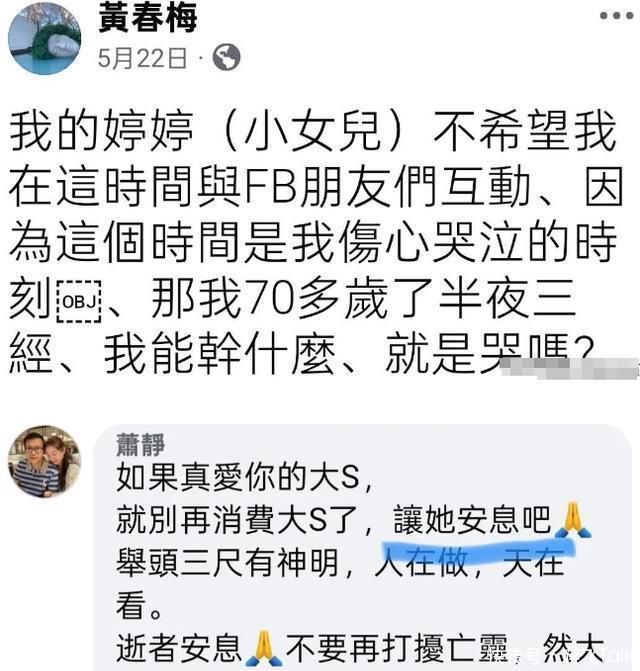Open 黃春梅's profile picture
640x671 pixels.
click(x=44, y=37)
